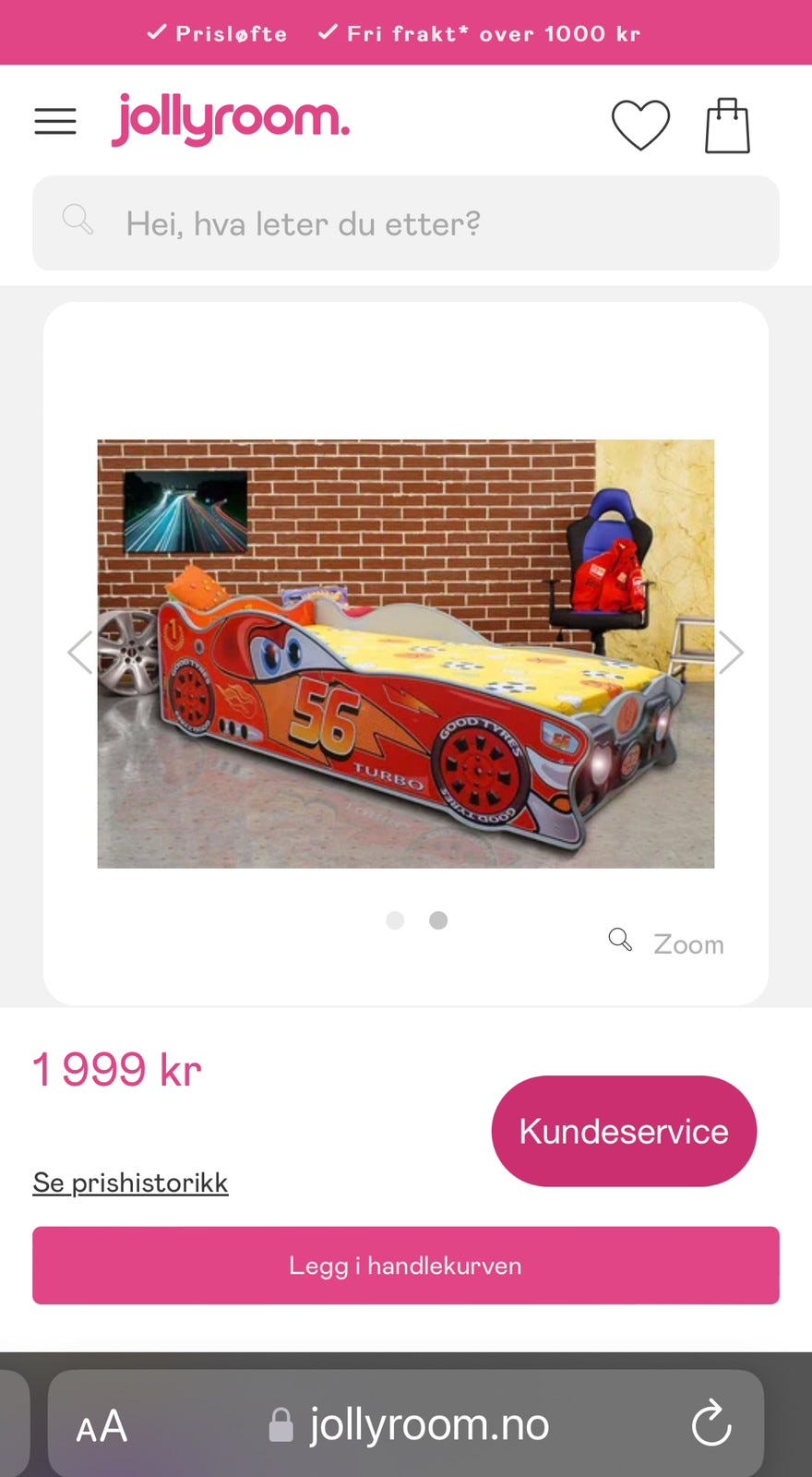
Task: Open the Se prishistorikk link
Action: tap(130, 1182)
